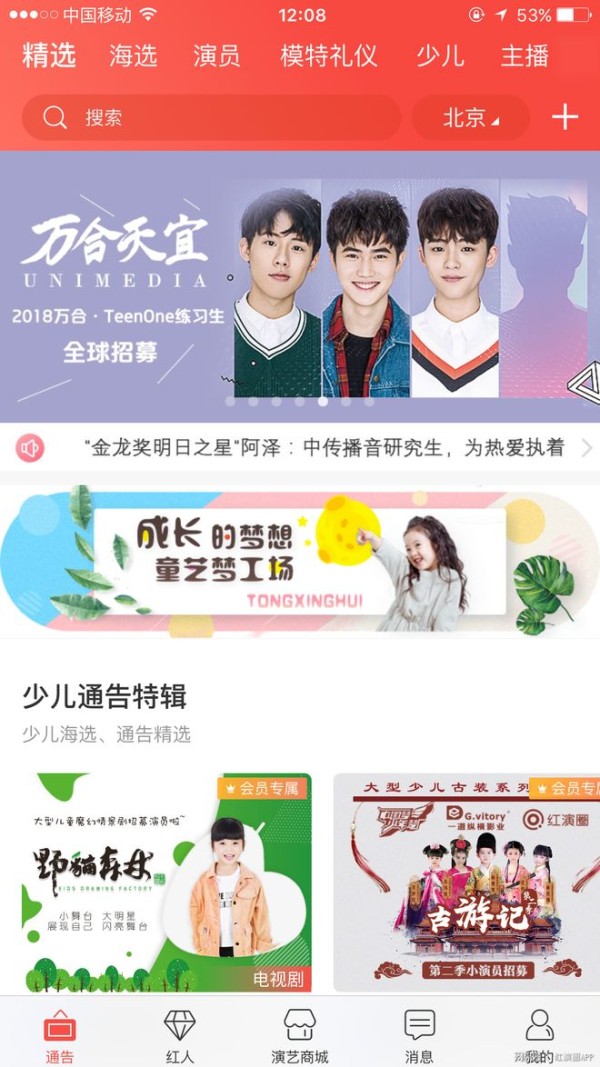
Task: Go to the 消息 bottom tab
Action: pyautogui.click(x=419, y=1036)
